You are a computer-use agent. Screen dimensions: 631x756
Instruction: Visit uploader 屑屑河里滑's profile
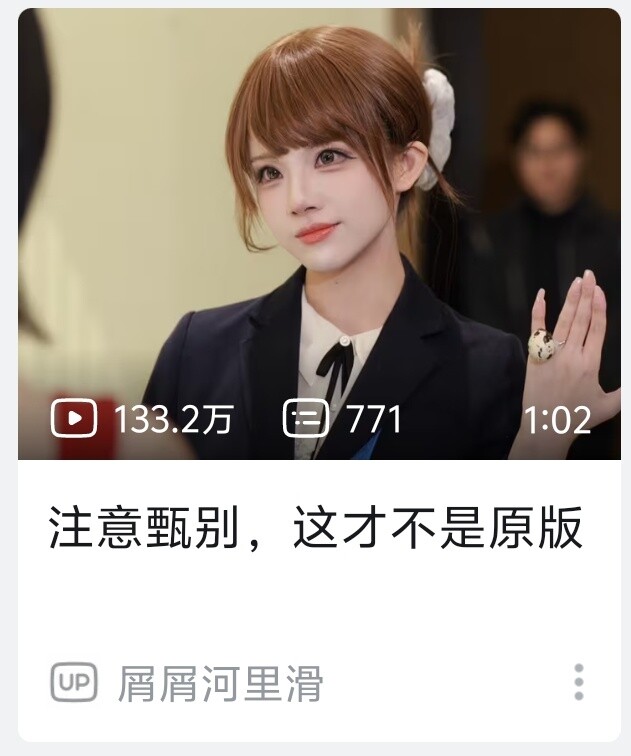tap(220, 684)
